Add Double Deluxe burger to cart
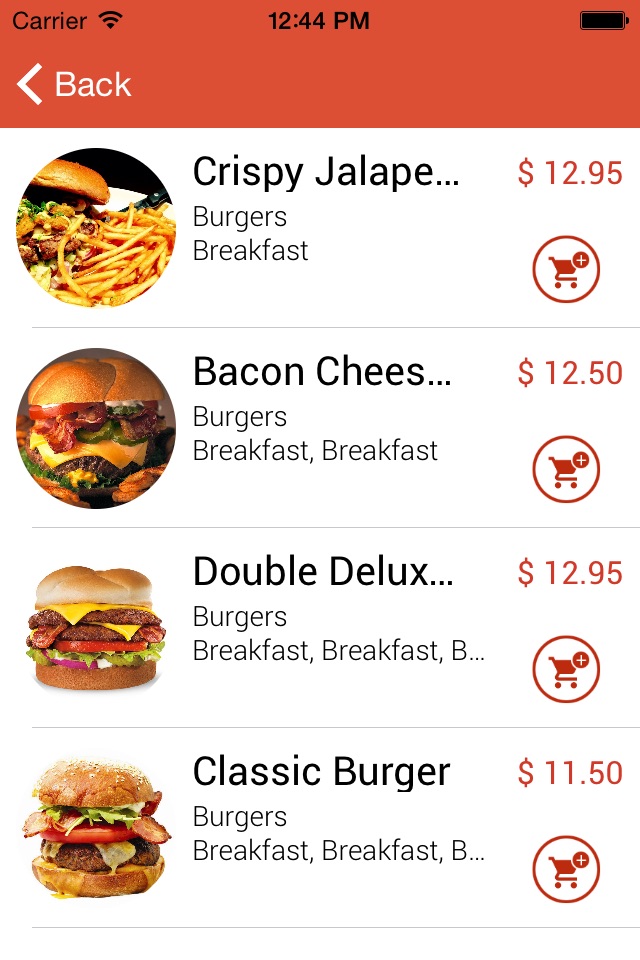 coord(566,669)
